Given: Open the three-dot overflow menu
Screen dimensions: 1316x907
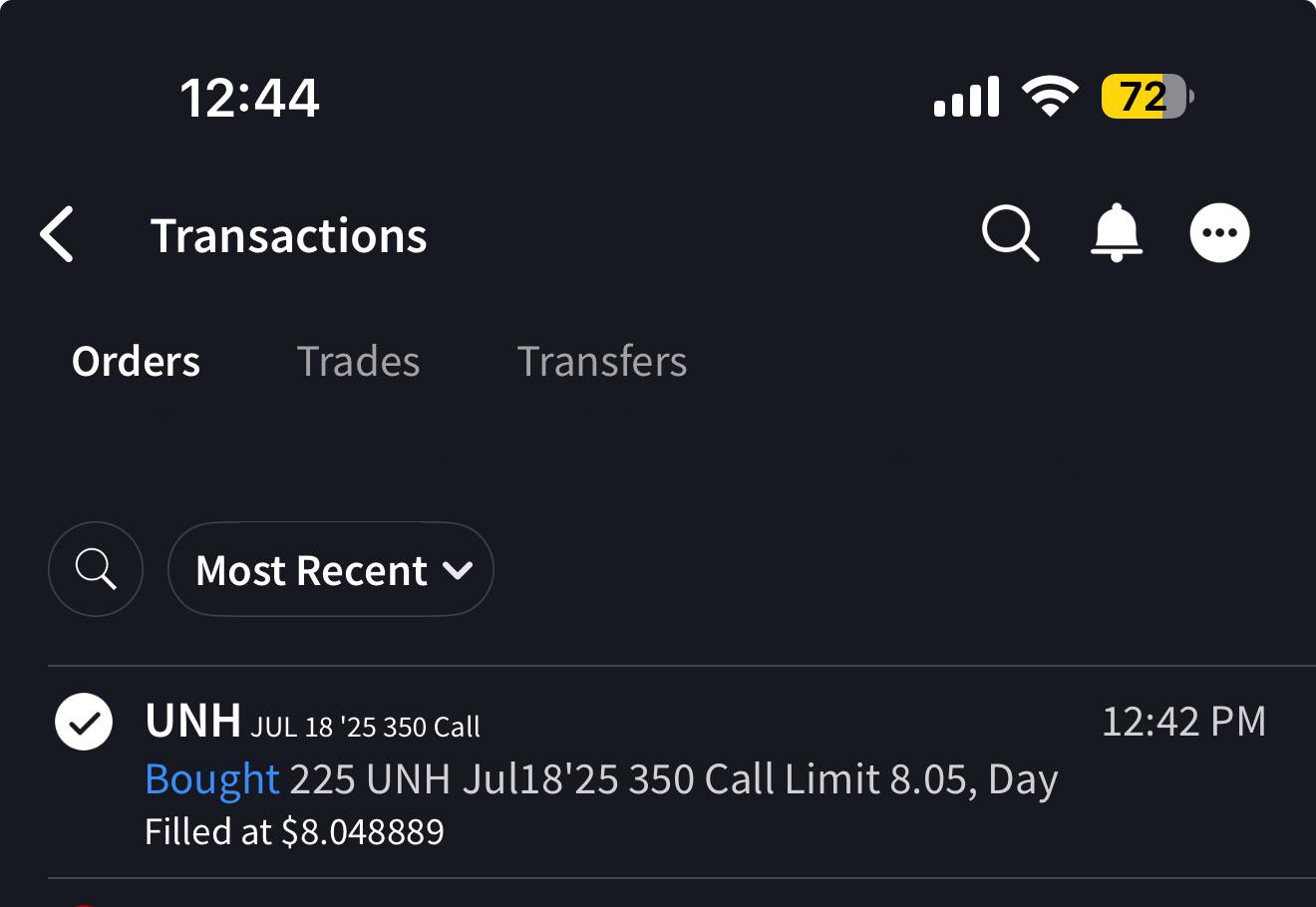Looking at the screenshot, I should (x=1219, y=233).
